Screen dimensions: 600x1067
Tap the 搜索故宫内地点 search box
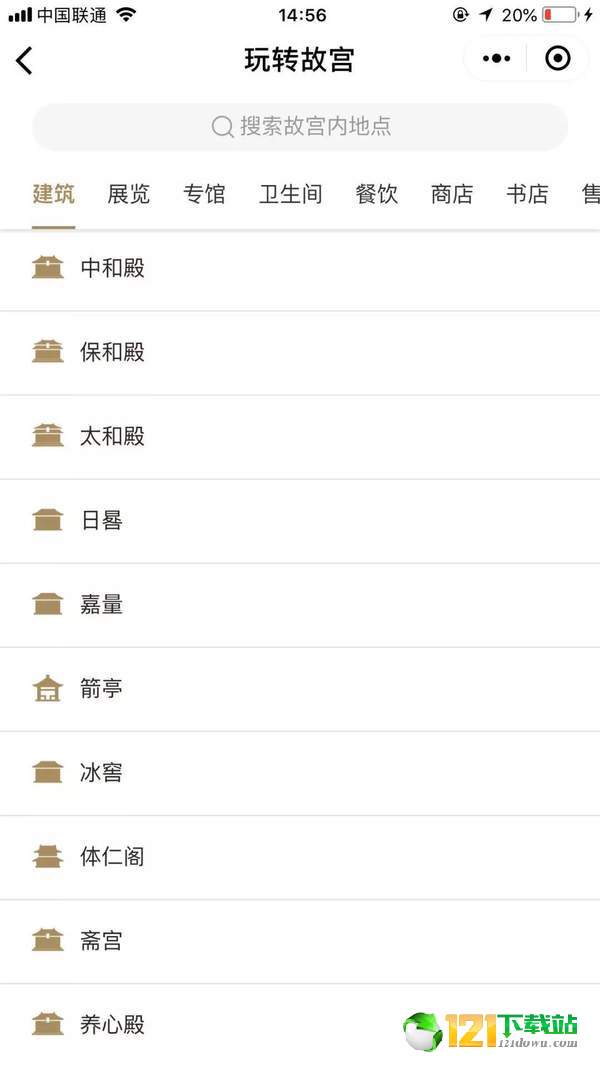coord(300,127)
